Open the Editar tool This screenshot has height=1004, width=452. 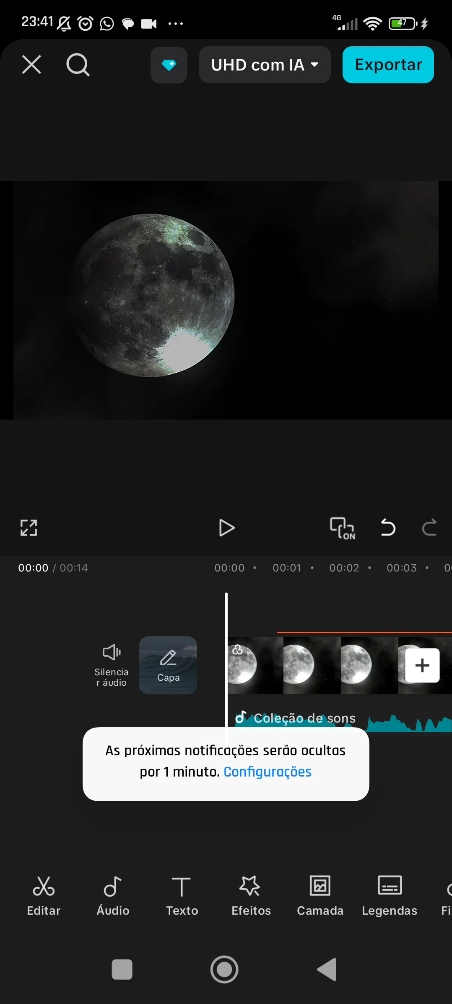(44, 896)
